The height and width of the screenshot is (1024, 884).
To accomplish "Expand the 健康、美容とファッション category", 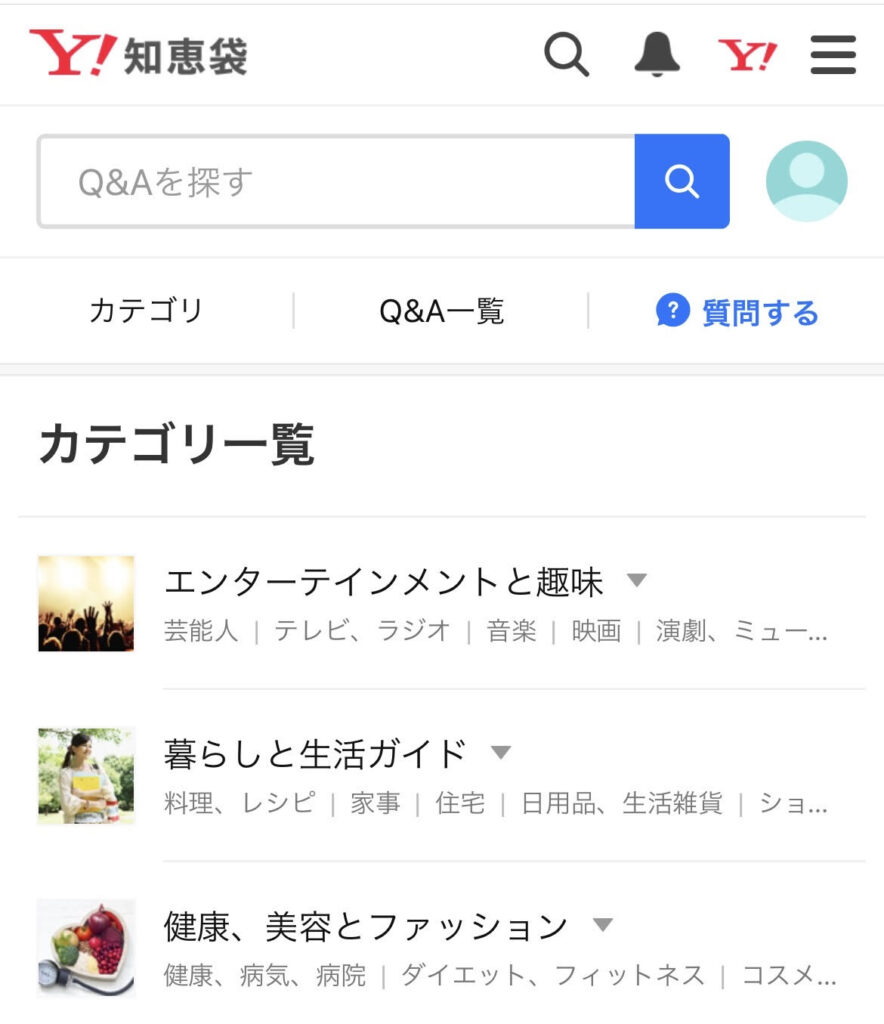I will (x=602, y=925).
